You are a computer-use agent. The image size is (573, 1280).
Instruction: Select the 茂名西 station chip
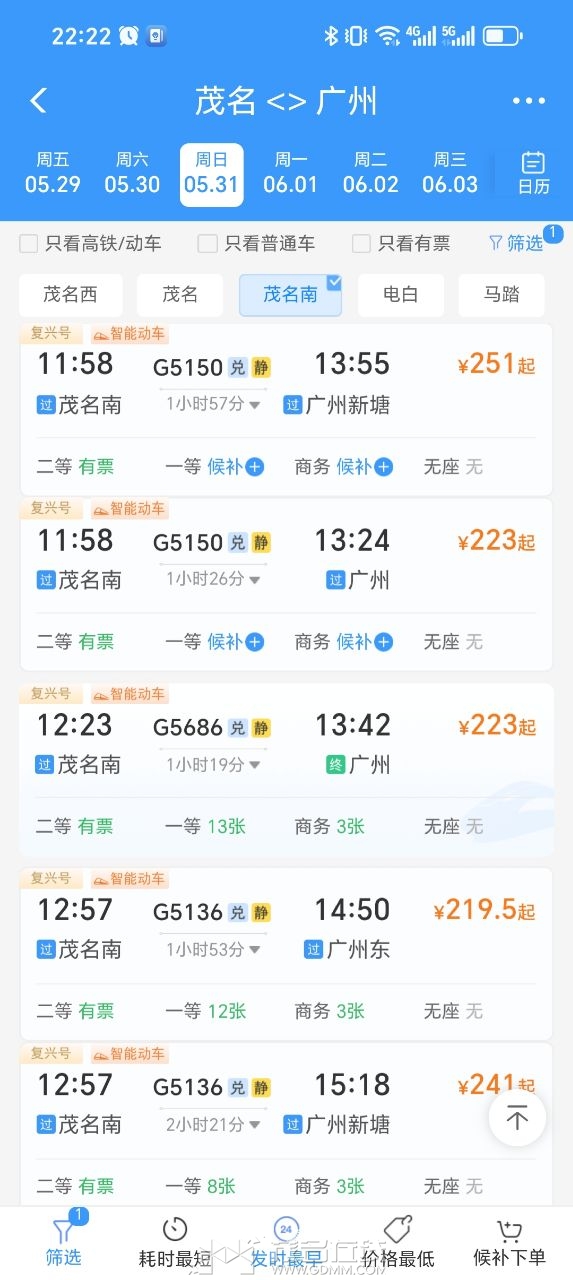70,295
